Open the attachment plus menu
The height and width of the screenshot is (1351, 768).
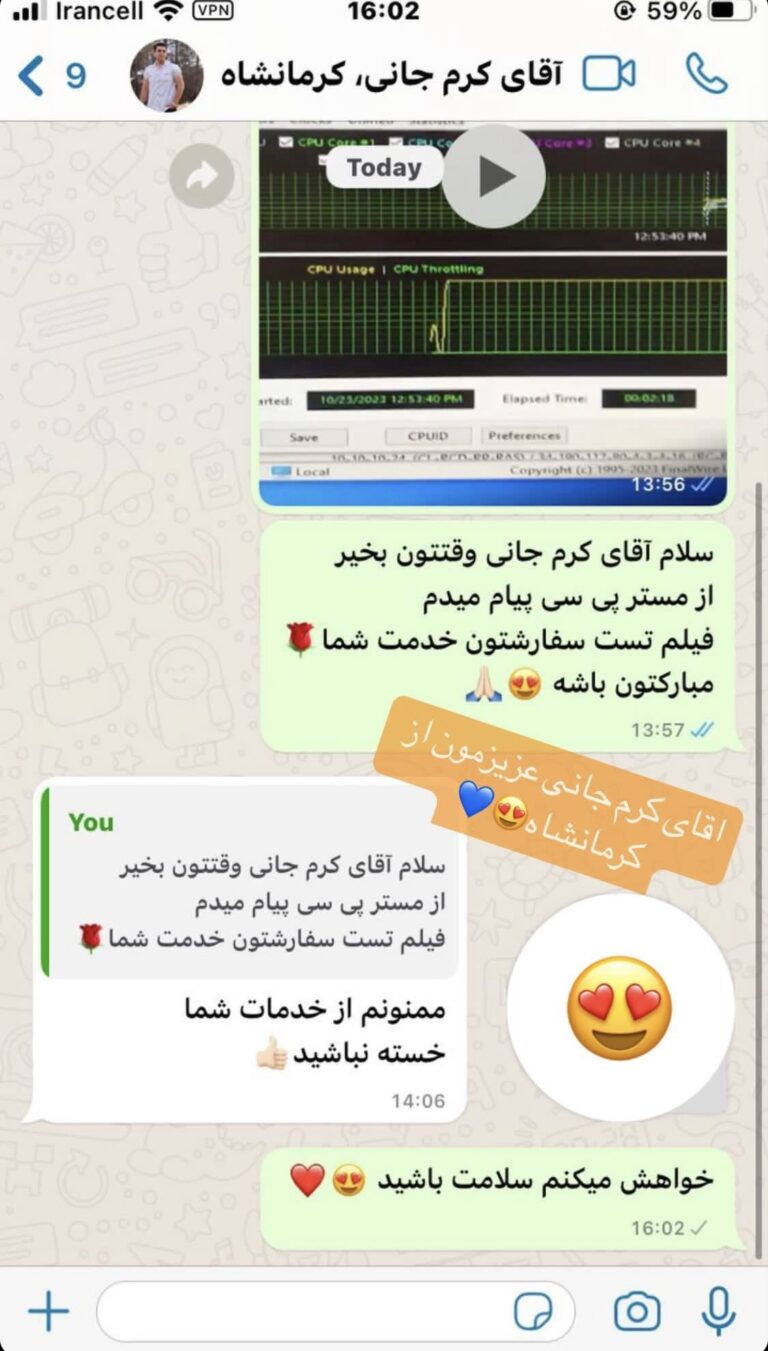click(48, 1311)
